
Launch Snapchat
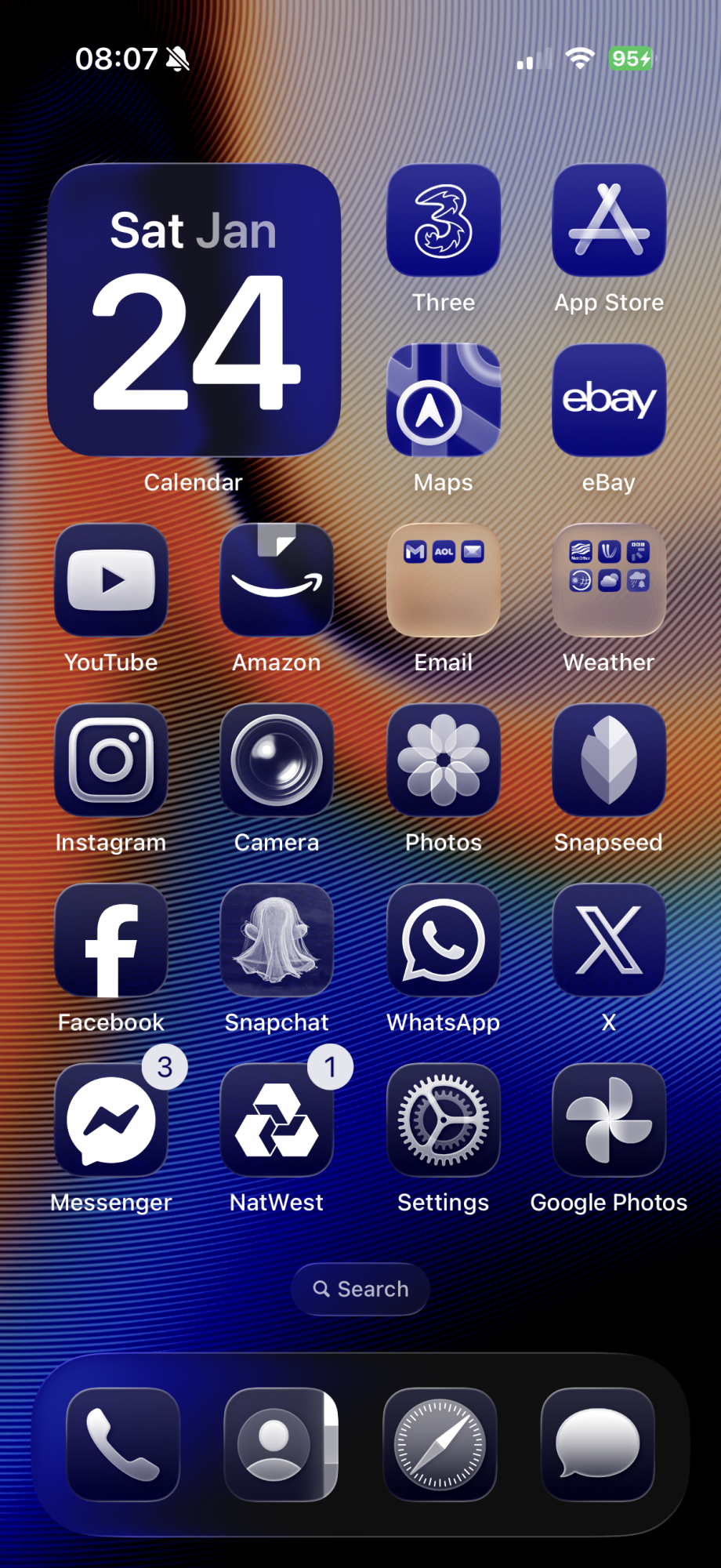[276, 940]
